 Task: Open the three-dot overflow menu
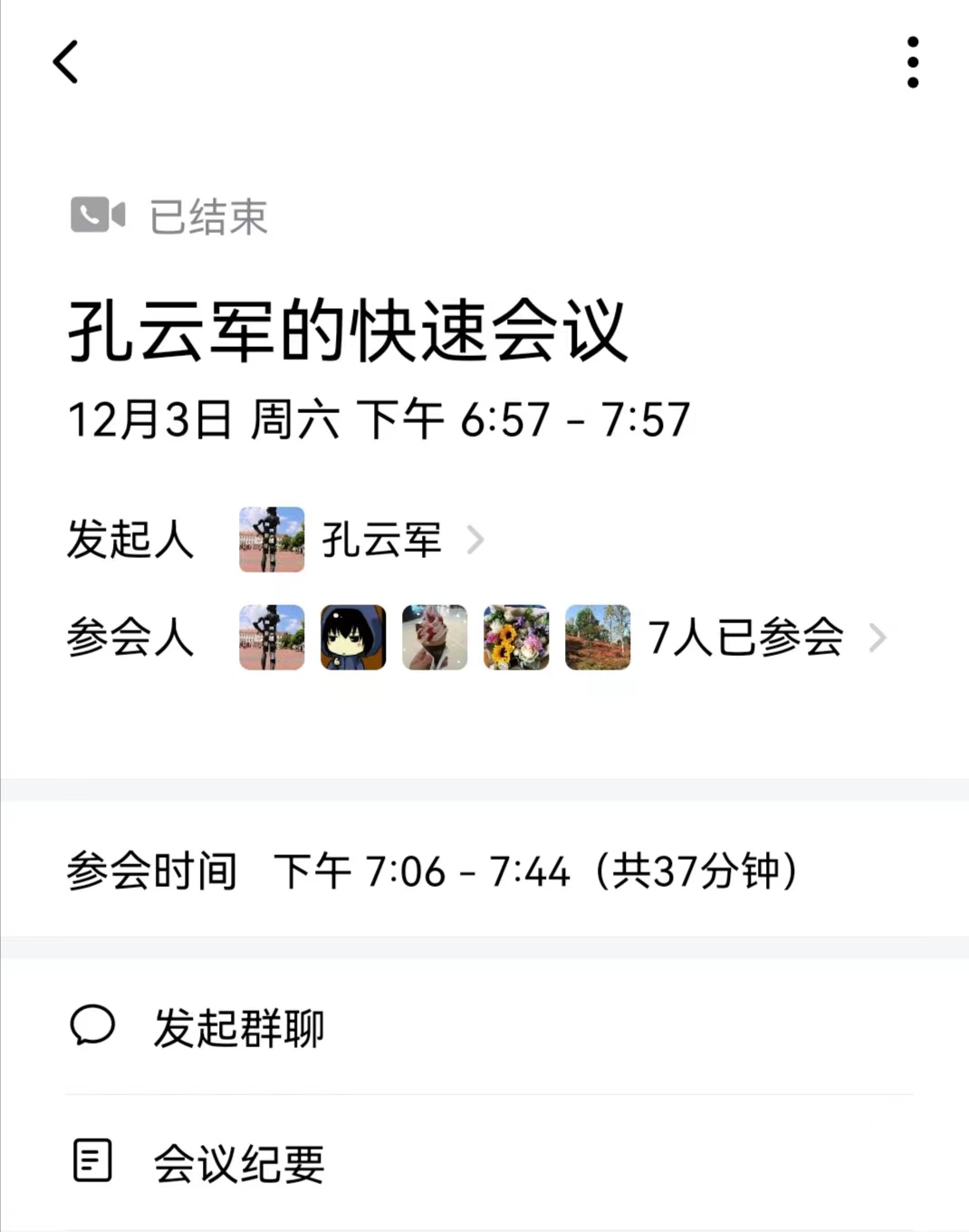click(912, 63)
